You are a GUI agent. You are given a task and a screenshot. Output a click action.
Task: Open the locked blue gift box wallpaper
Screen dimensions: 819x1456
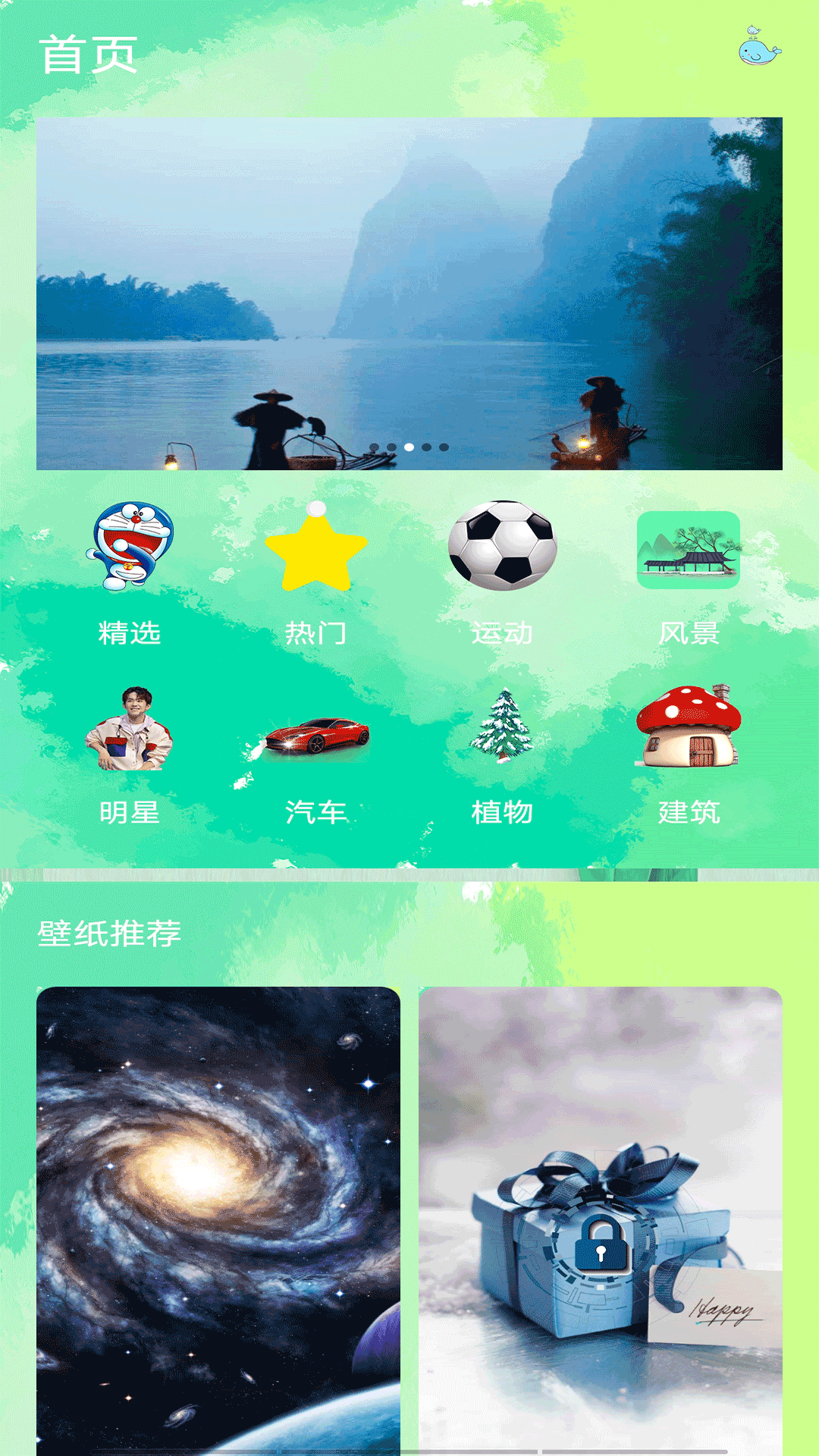click(601, 1221)
